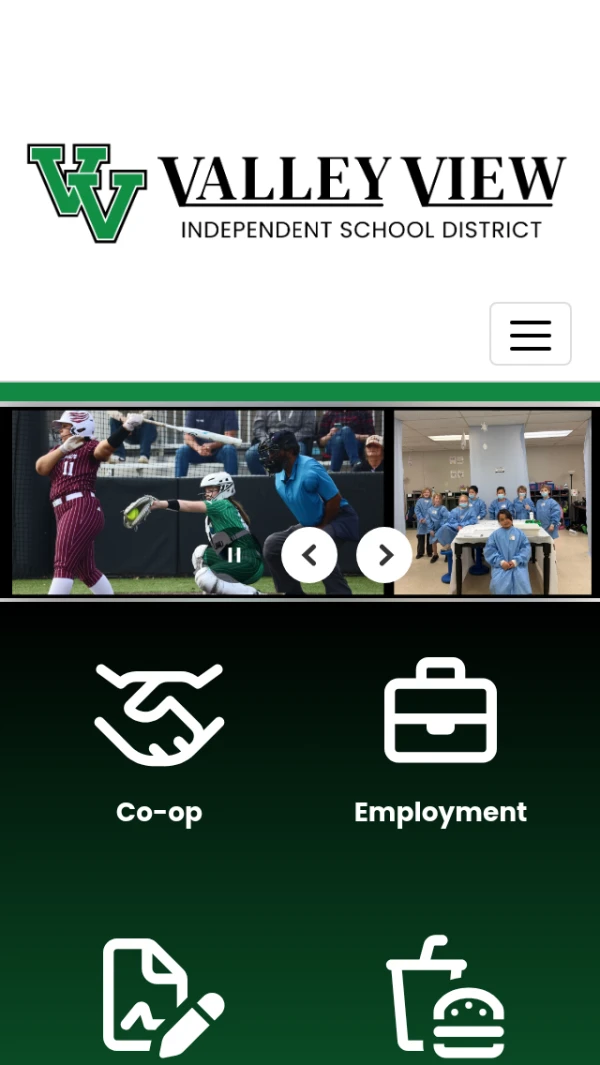Open the Employment quick link

(x=440, y=740)
